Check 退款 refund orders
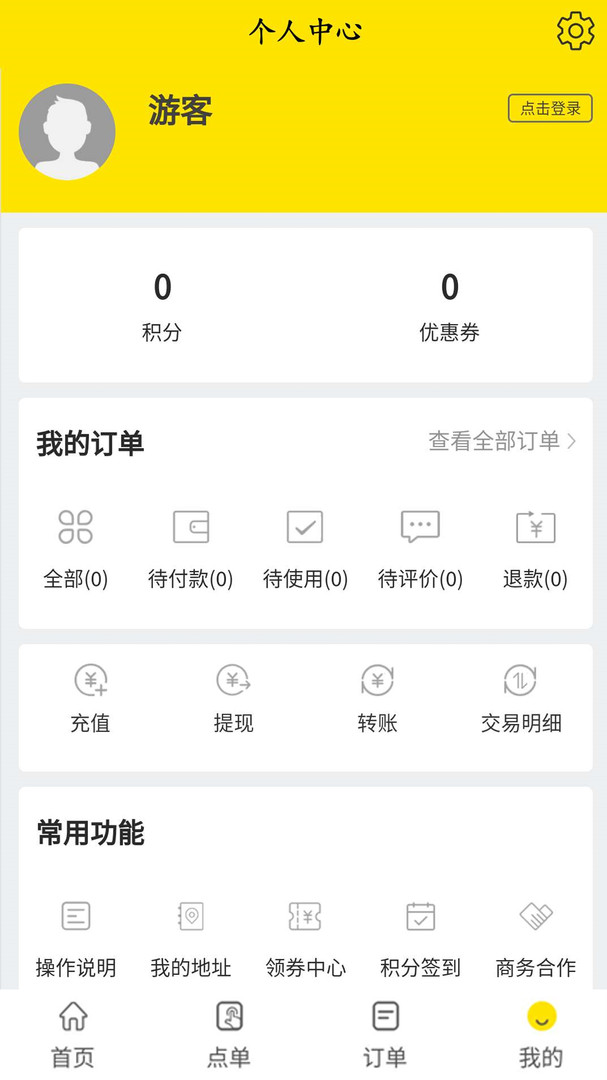This screenshot has height=1080, width=607. [535, 548]
